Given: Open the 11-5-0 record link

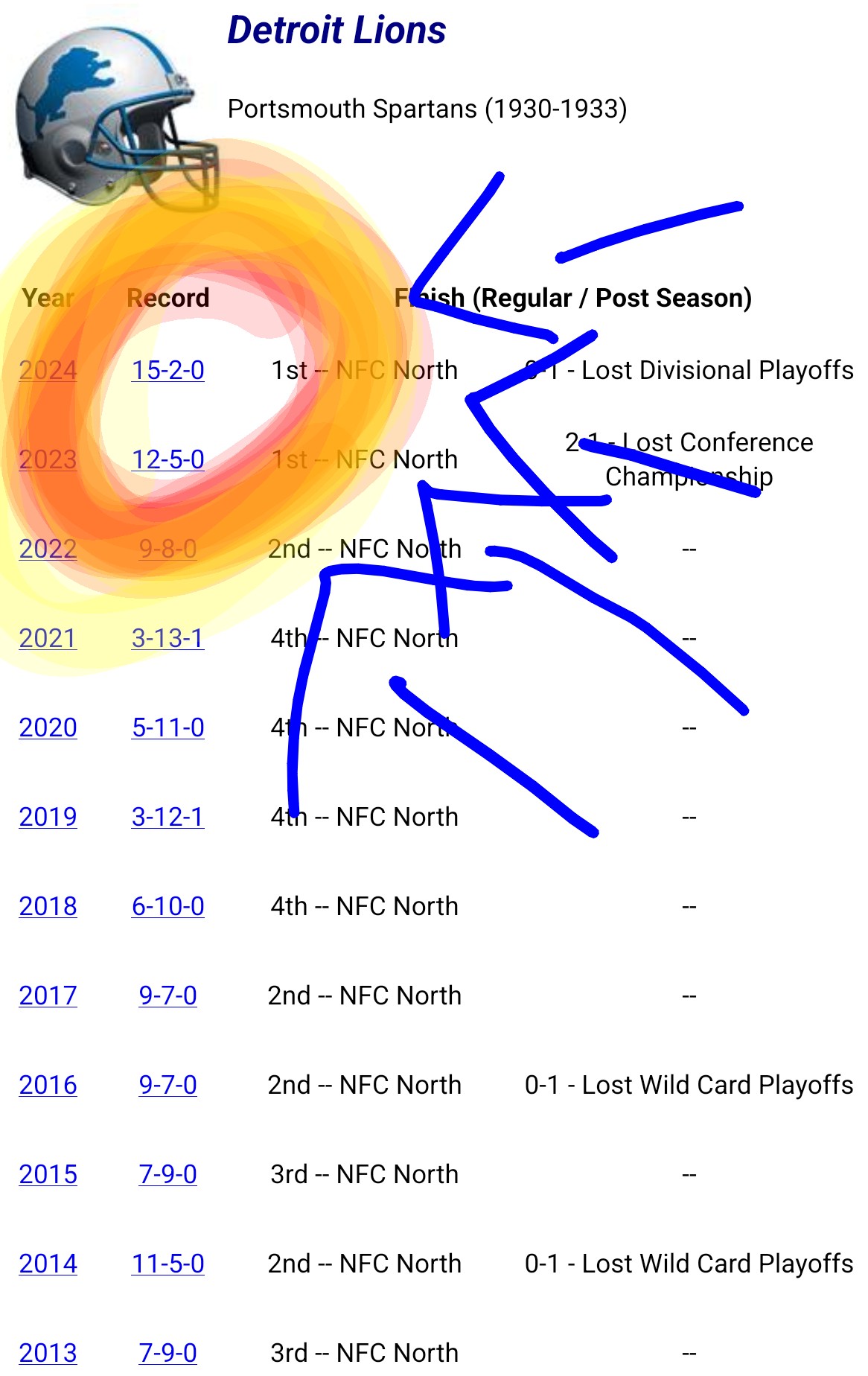Looking at the screenshot, I should pos(168,1264).
